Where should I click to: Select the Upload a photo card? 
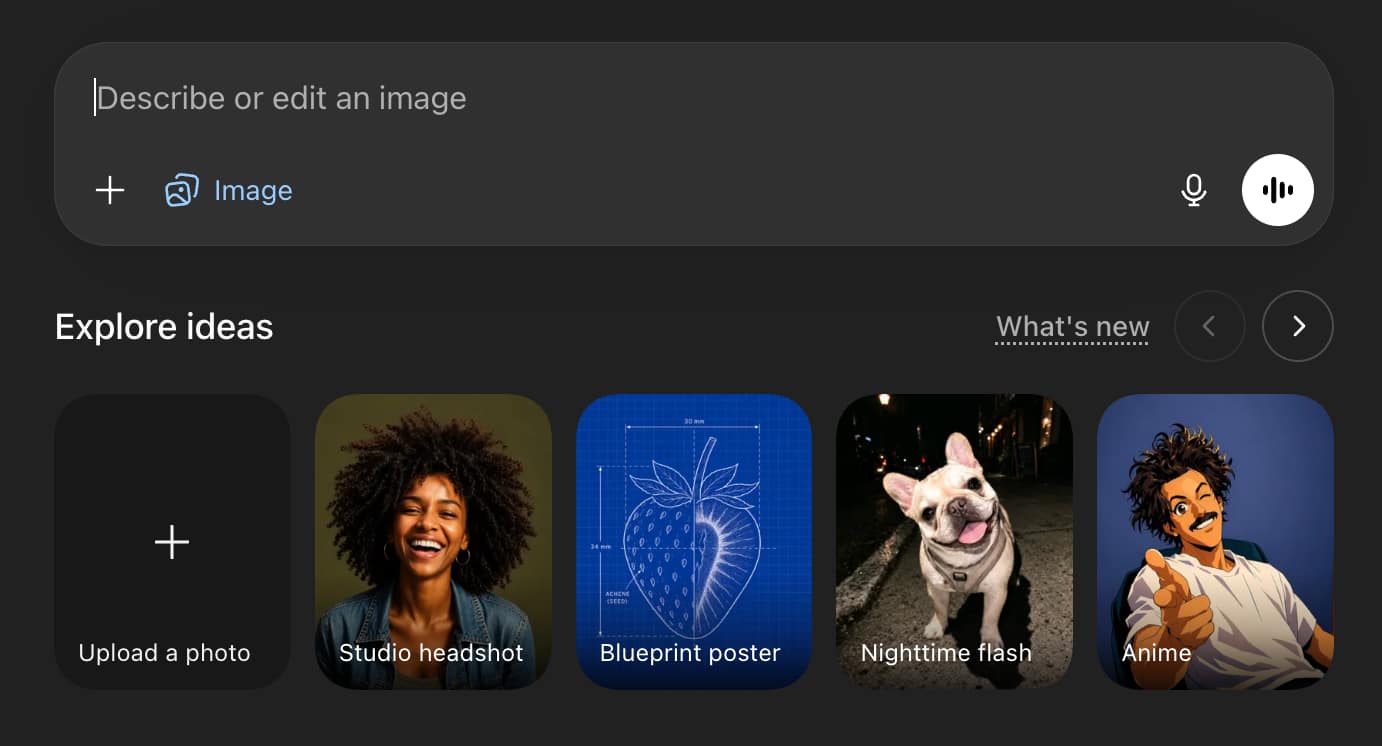(172, 541)
